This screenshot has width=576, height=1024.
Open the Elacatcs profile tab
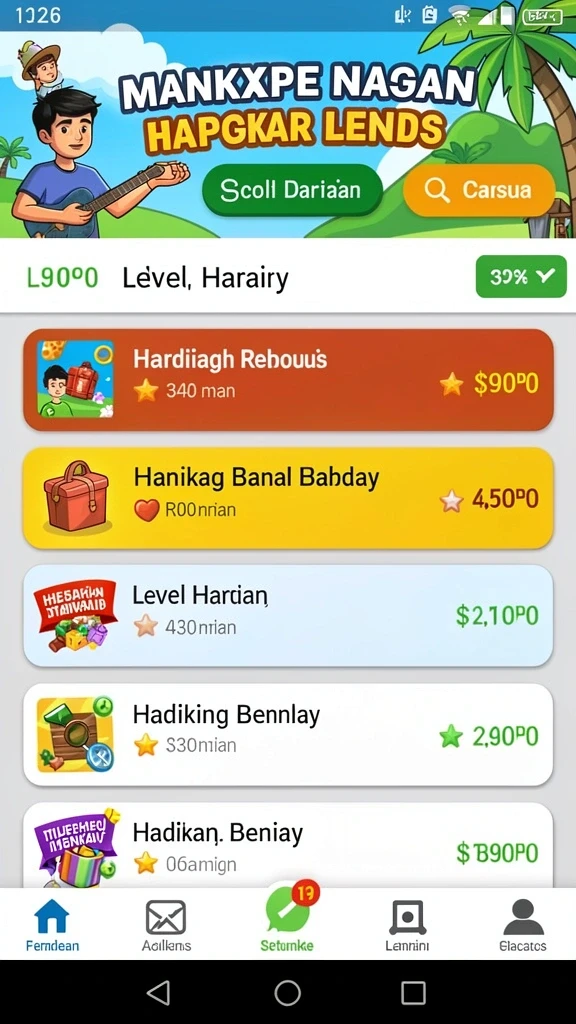pyautogui.click(x=523, y=925)
